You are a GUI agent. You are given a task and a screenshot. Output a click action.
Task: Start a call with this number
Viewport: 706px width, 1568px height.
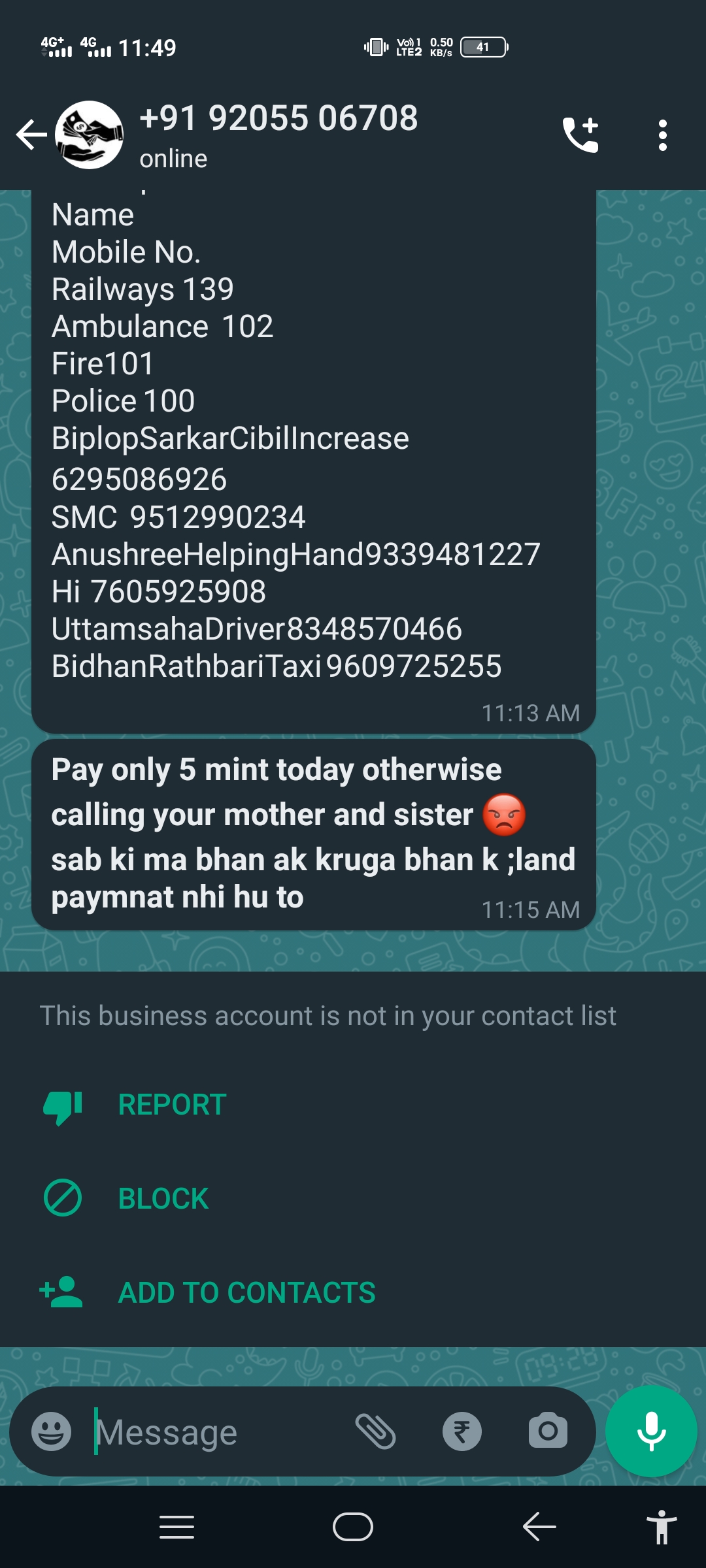[580, 135]
